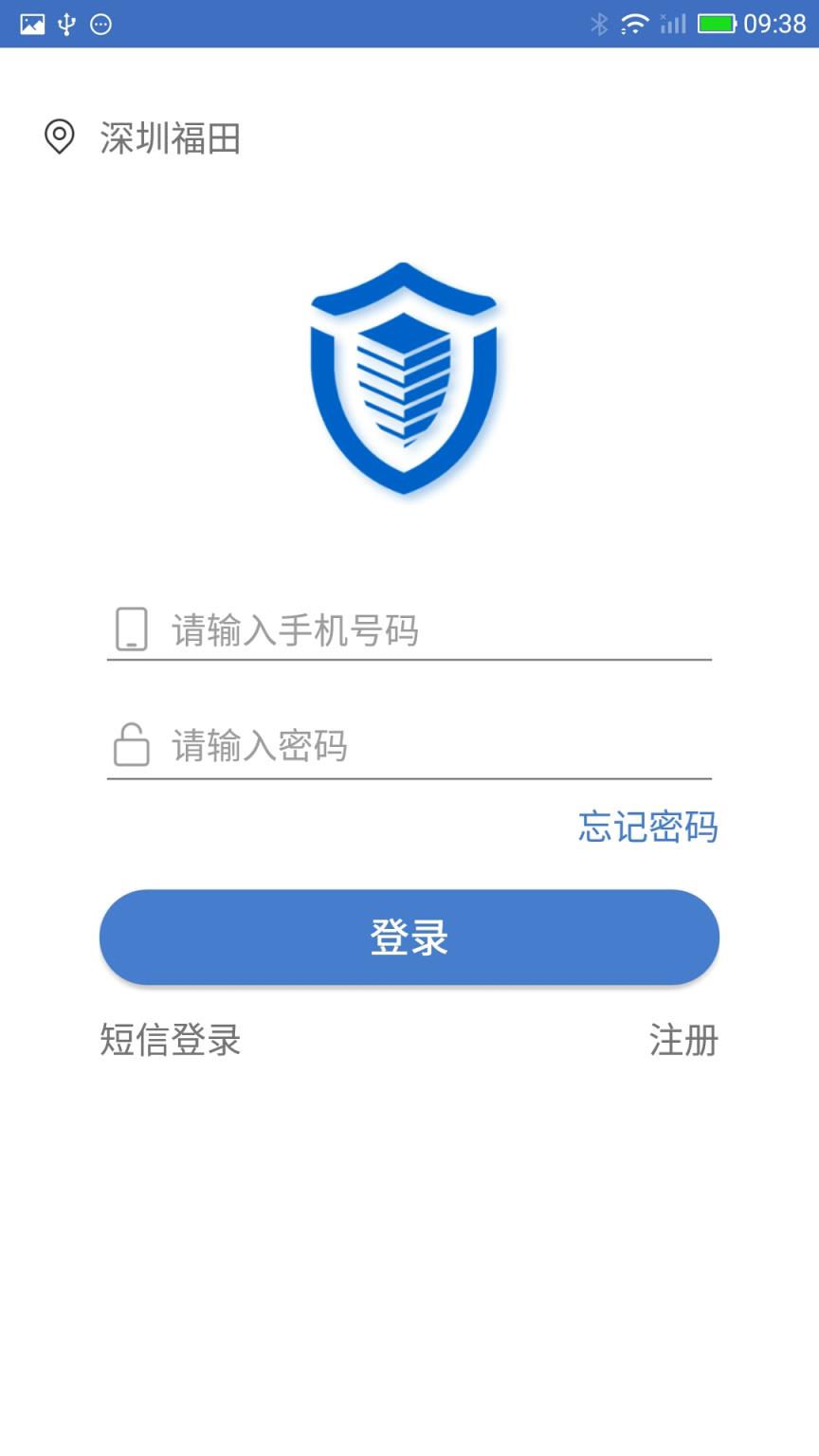Tap the clock showing 09:38
819x1456 pixels.
(x=777, y=24)
